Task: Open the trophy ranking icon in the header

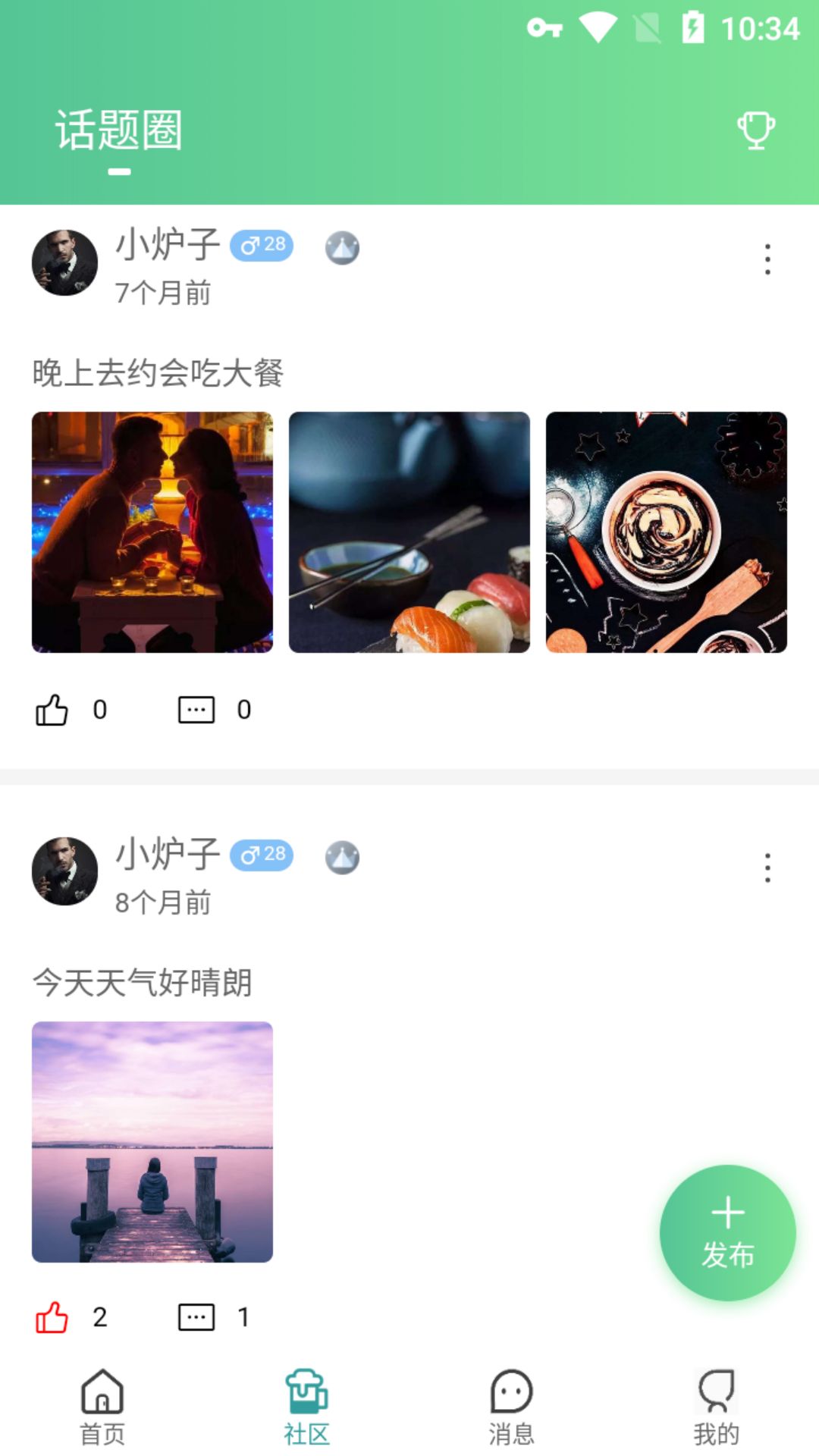Action: pyautogui.click(x=757, y=129)
